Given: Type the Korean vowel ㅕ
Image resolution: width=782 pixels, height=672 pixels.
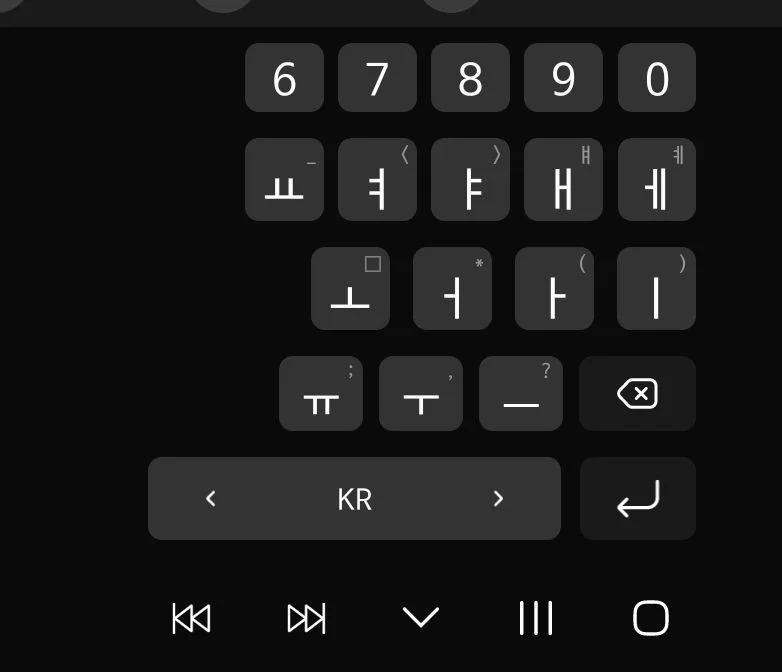Looking at the screenshot, I should (377, 180).
